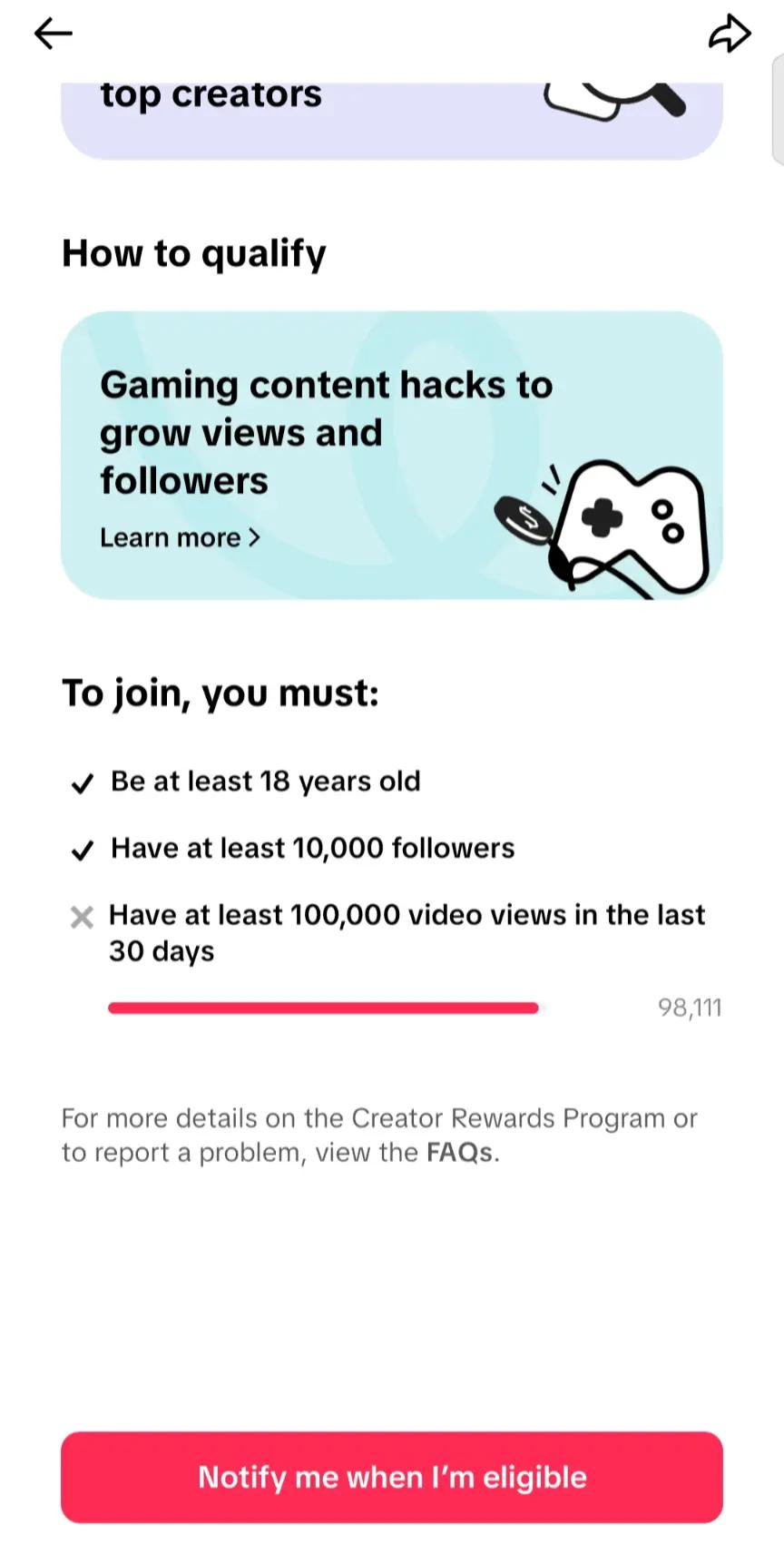Go back using the top-left arrow
The height and width of the screenshot is (1554, 784).
53,34
